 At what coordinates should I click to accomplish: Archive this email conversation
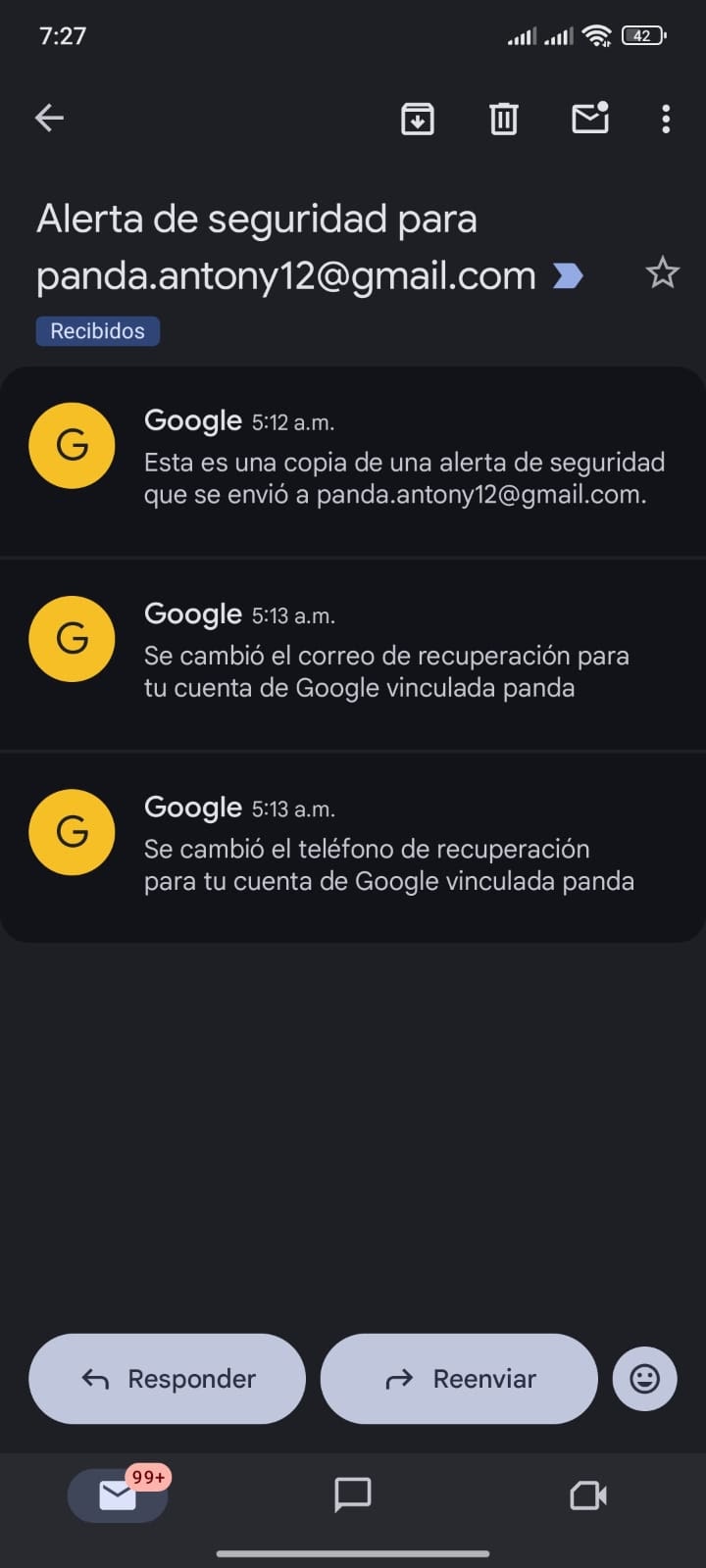click(x=417, y=118)
